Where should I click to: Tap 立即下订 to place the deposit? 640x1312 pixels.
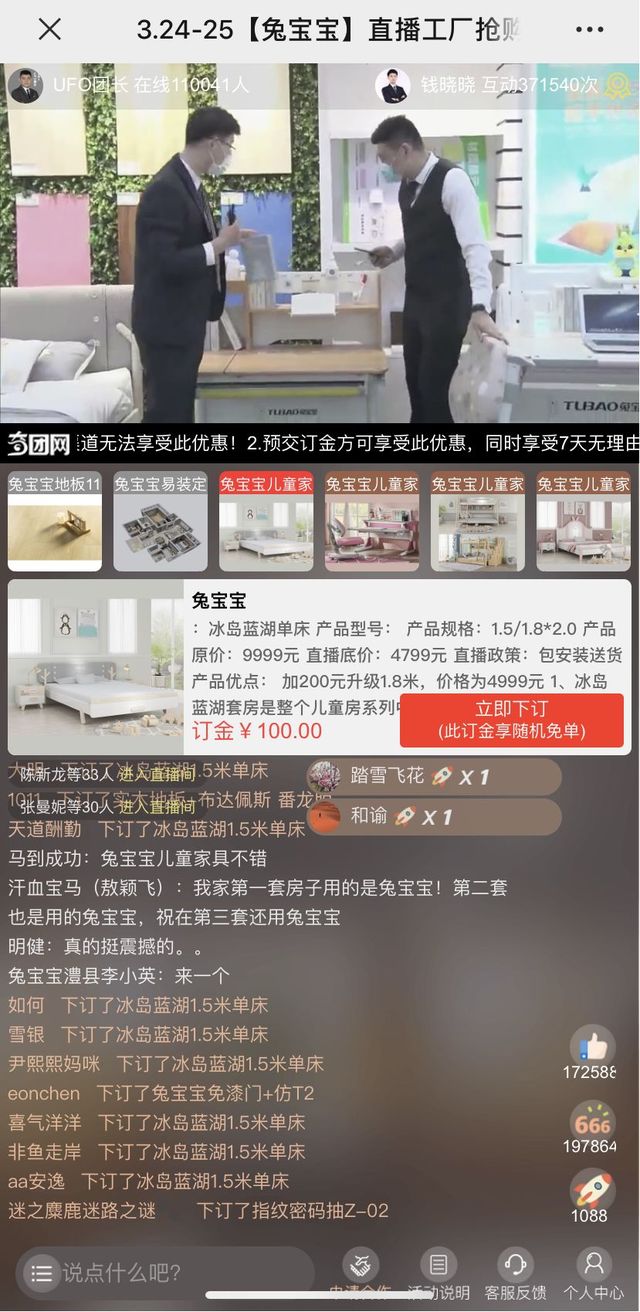tap(511, 720)
